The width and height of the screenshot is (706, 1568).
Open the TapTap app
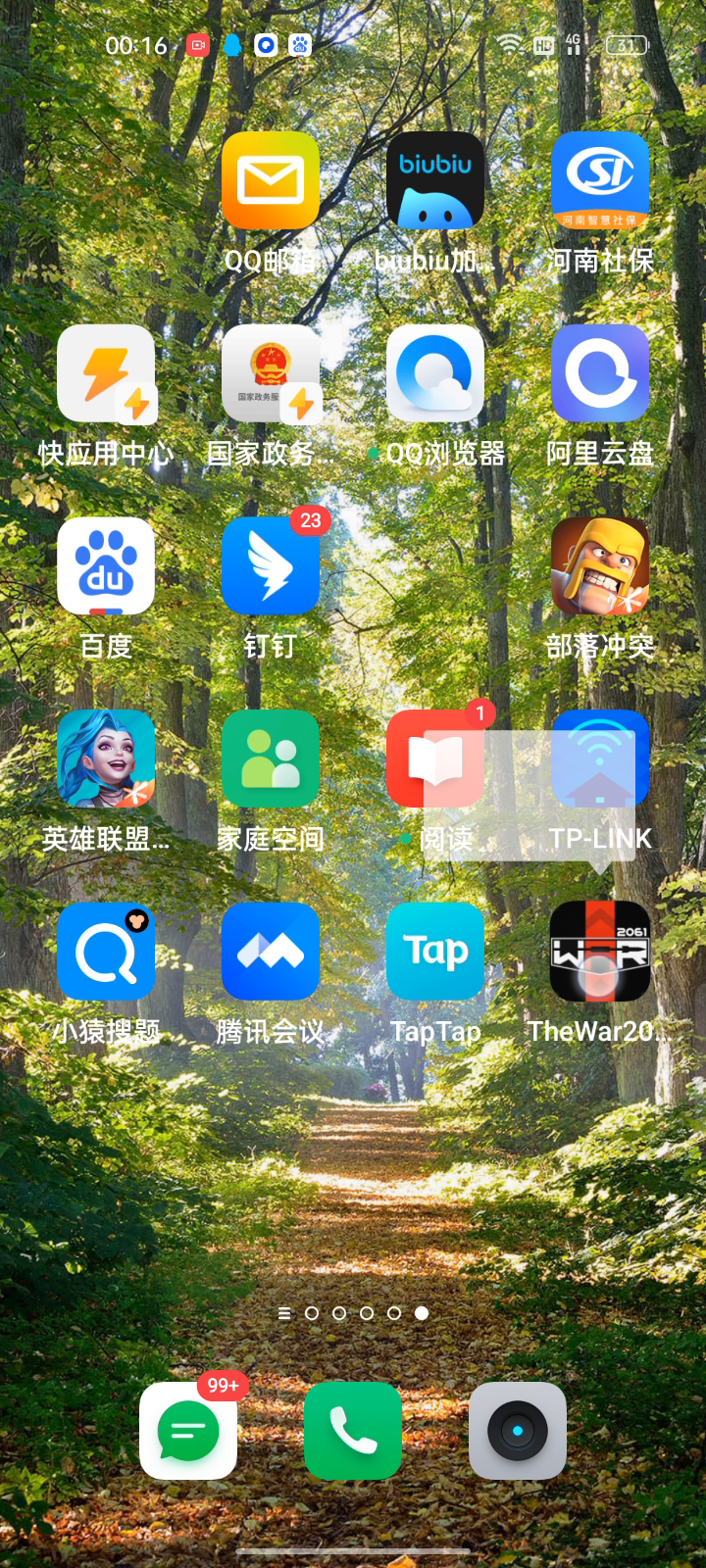coord(435,952)
